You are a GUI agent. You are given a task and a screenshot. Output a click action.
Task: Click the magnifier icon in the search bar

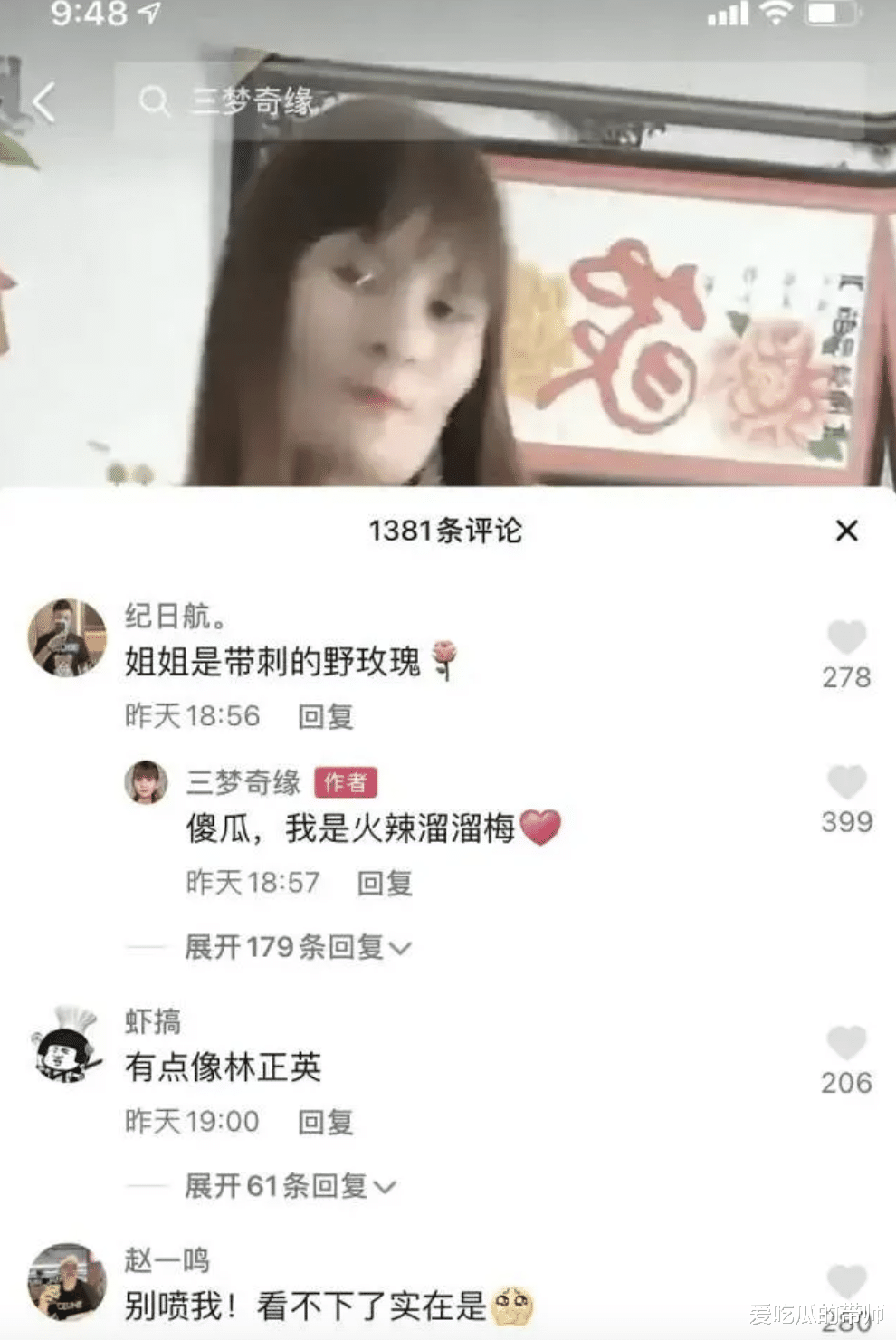[157, 101]
